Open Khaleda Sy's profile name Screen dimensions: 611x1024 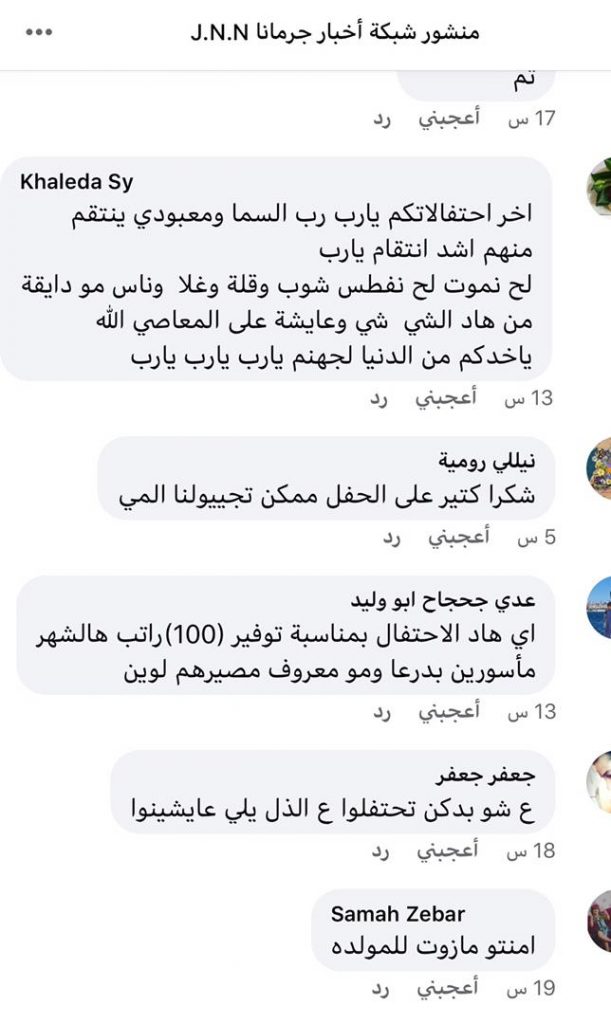pos(77,181)
